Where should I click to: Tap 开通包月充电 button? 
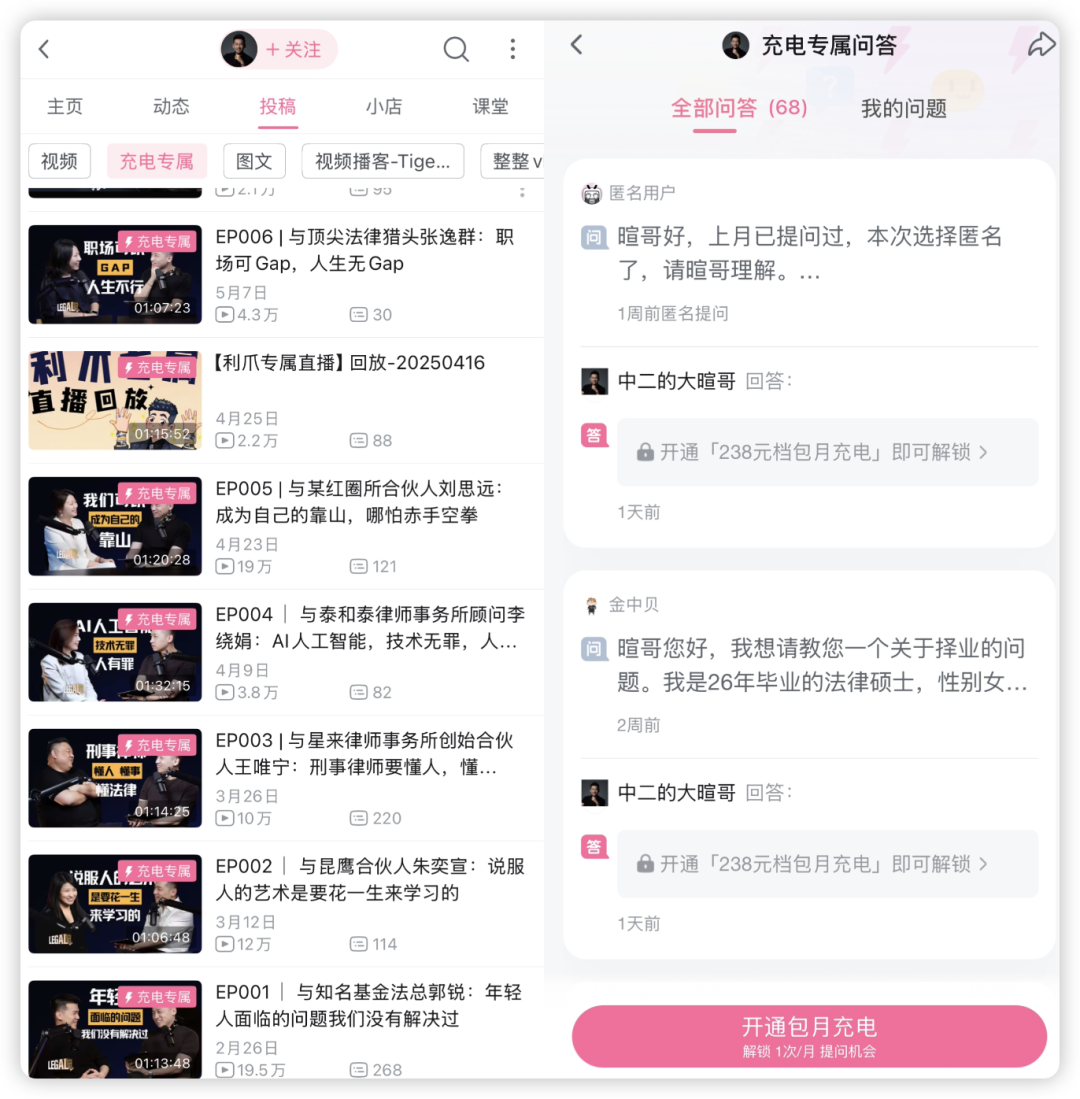809,1036
